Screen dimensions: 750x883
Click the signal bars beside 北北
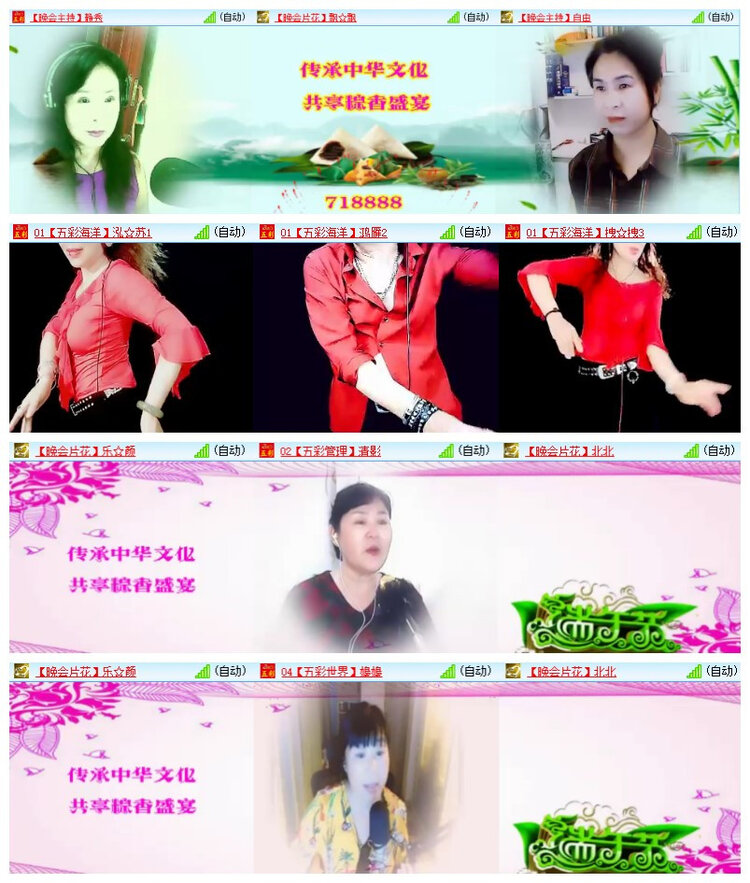point(691,452)
